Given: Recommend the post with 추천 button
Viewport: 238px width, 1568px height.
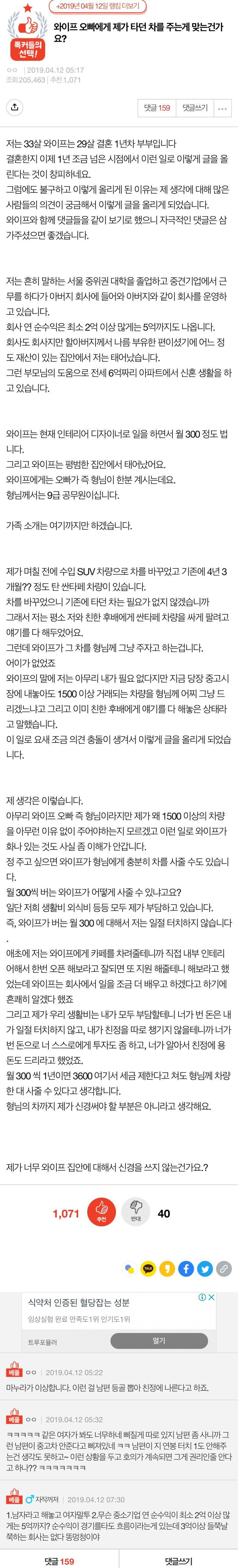Looking at the screenshot, I should click(101, 1195).
